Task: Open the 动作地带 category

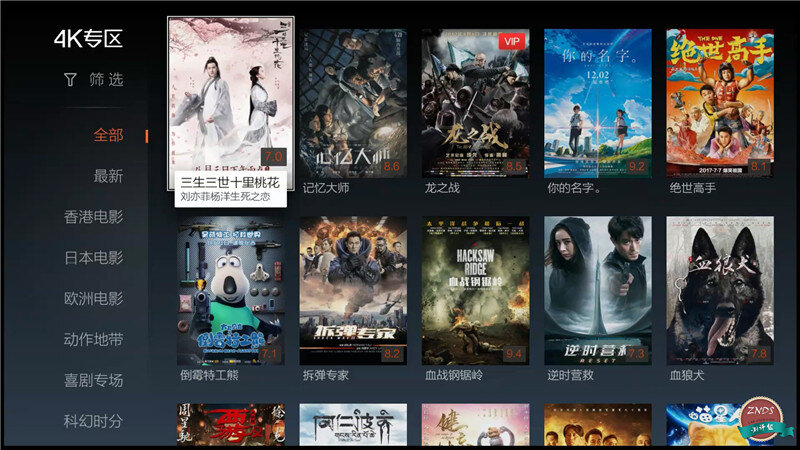Action: pos(93,339)
